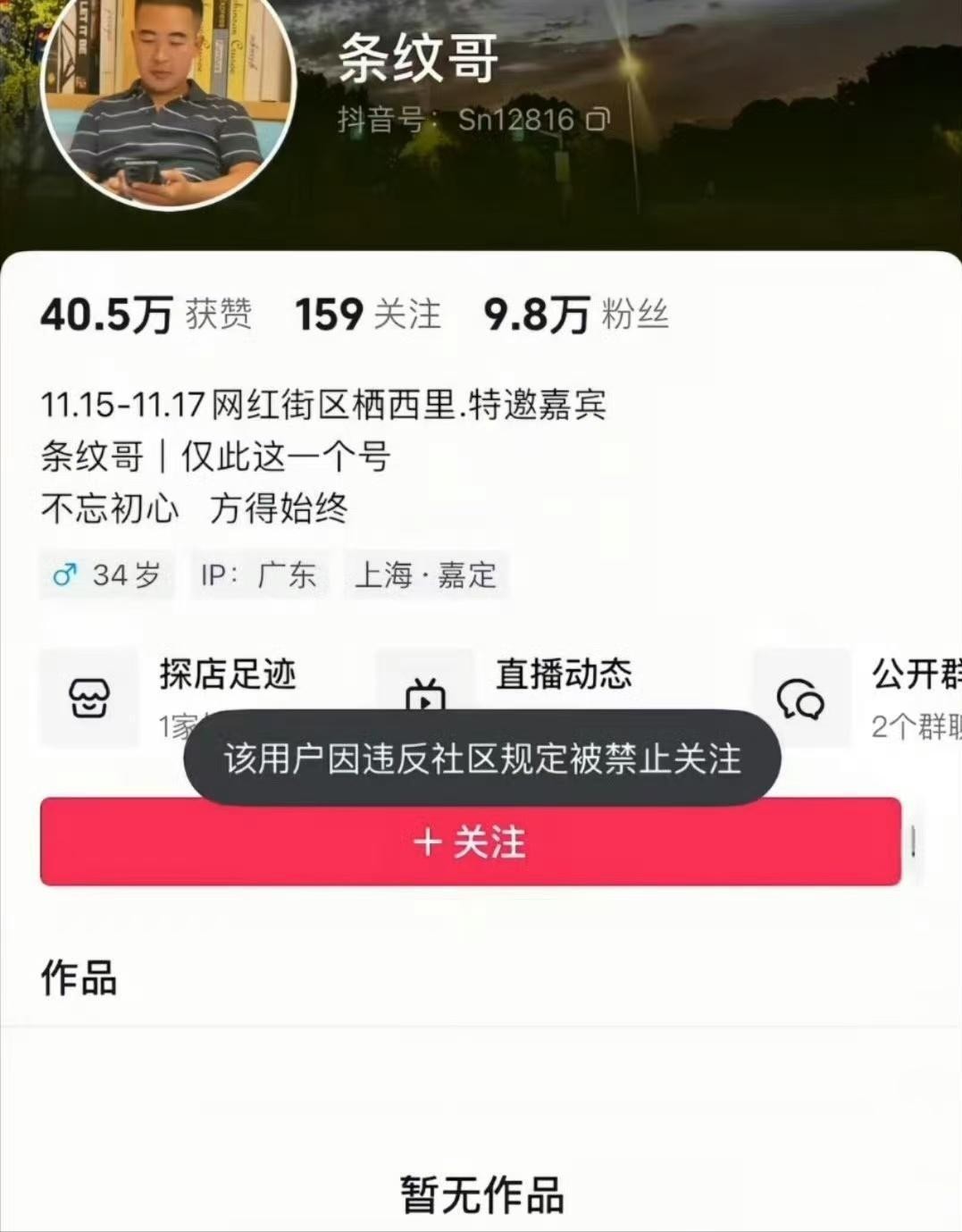View the 159 关注 following list
Image resolution: width=962 pixels, height=1232 pixels.
368,314
